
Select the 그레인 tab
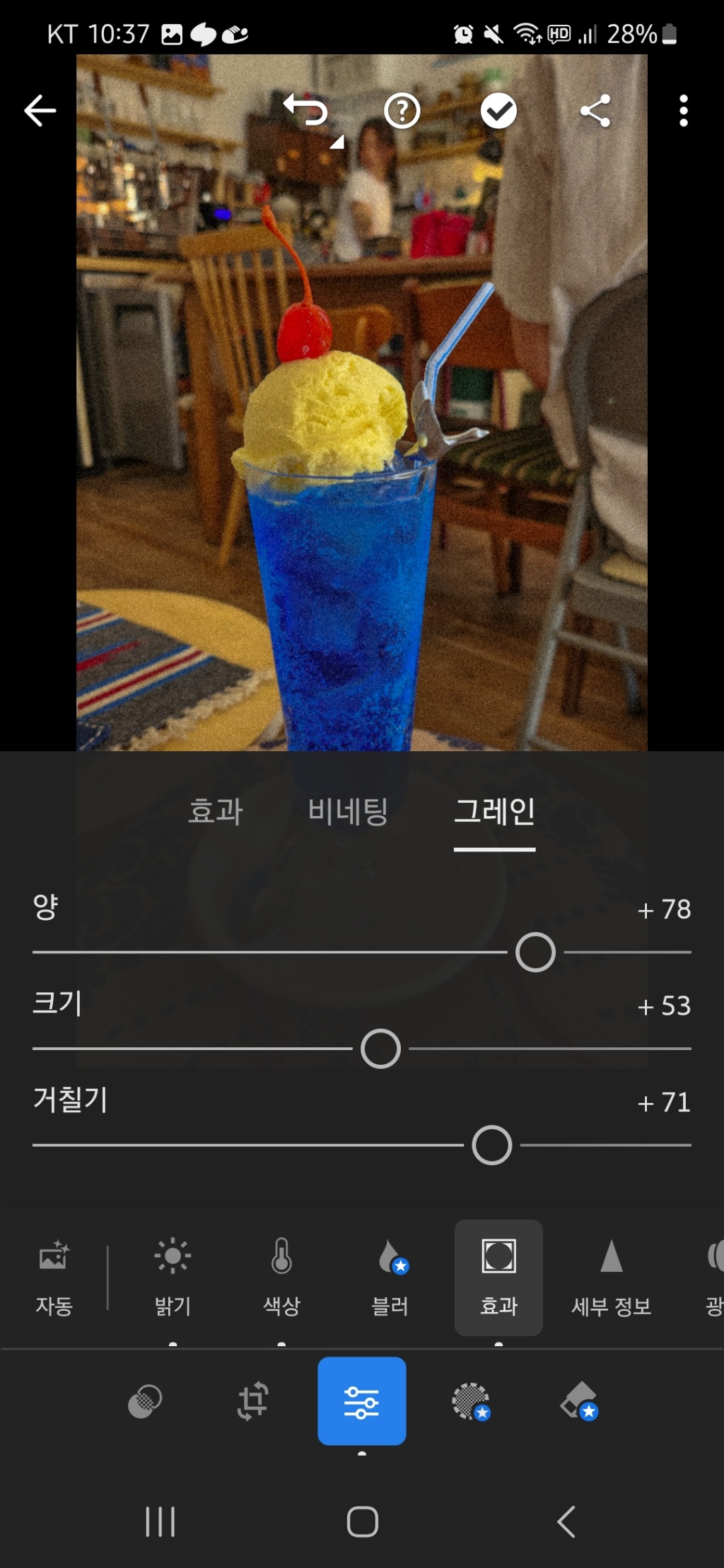tap(494, 811)
